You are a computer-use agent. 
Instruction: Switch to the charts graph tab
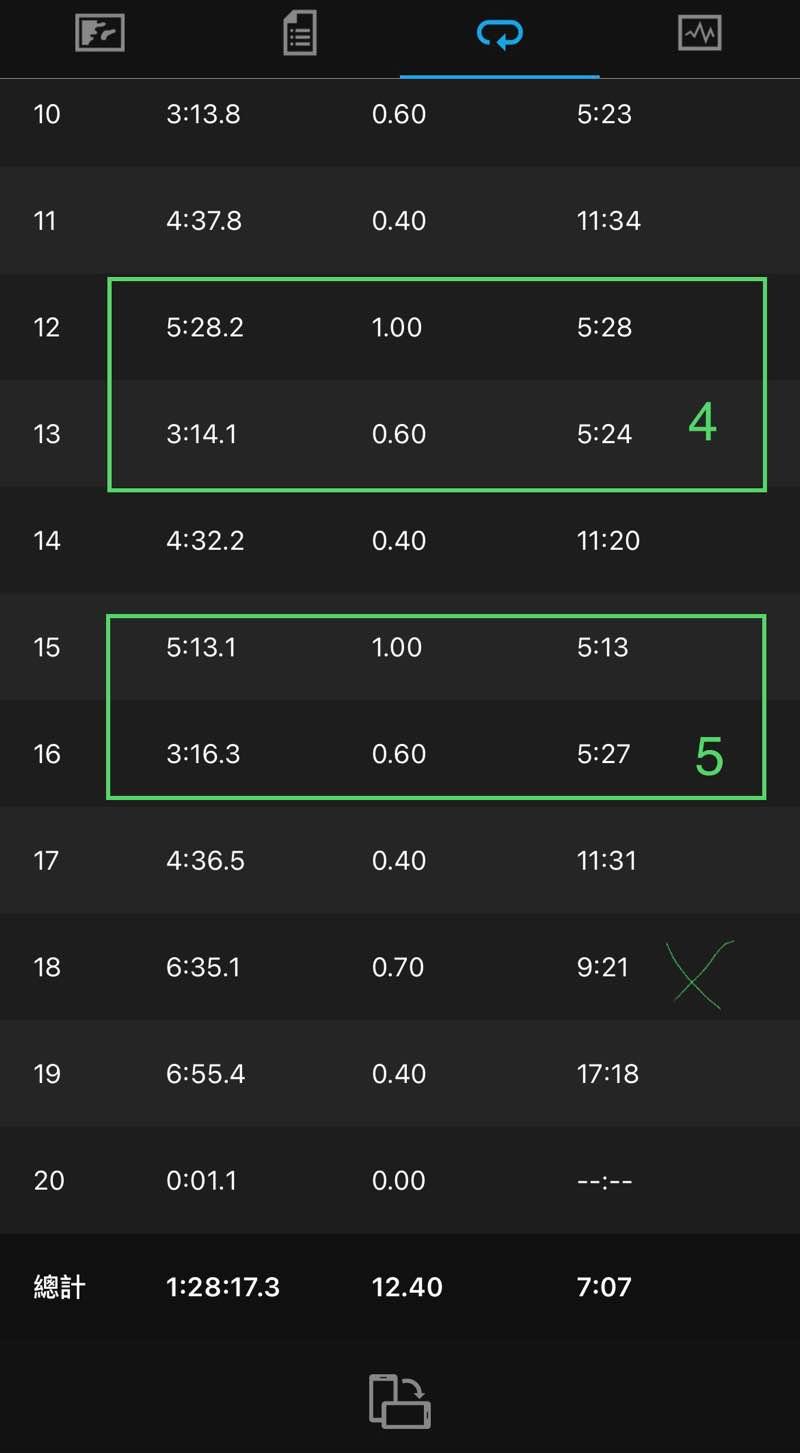[699, 35]
